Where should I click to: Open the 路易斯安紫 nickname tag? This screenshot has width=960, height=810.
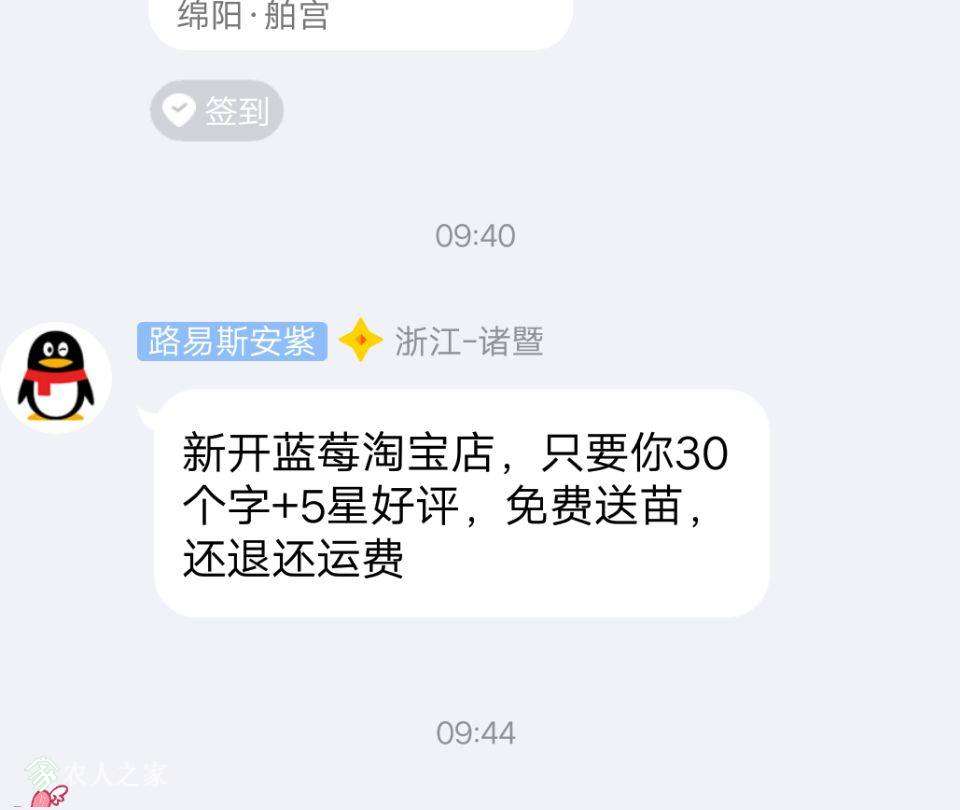232,342
